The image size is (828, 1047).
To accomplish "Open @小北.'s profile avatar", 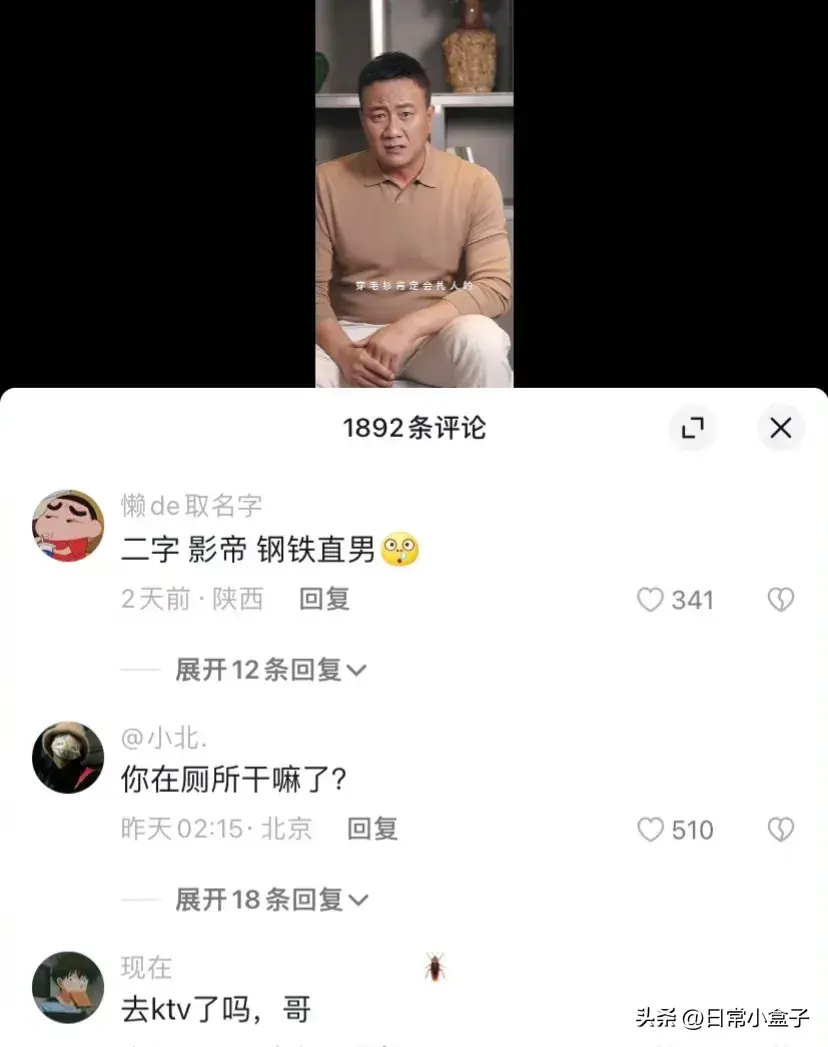I will pyautogui.click(x=68, y=757).
